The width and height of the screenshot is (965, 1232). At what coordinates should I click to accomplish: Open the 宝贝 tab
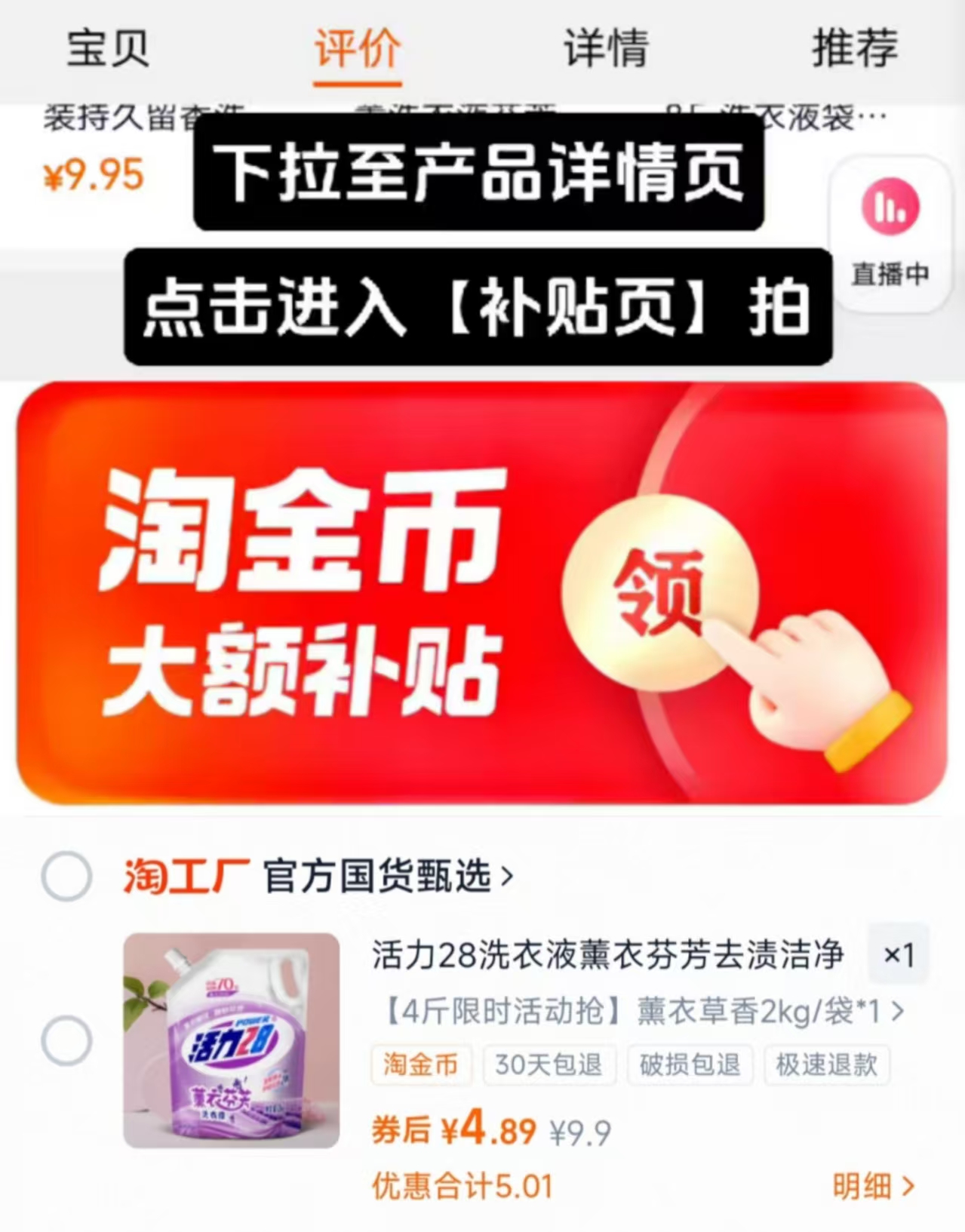[106, 50]
